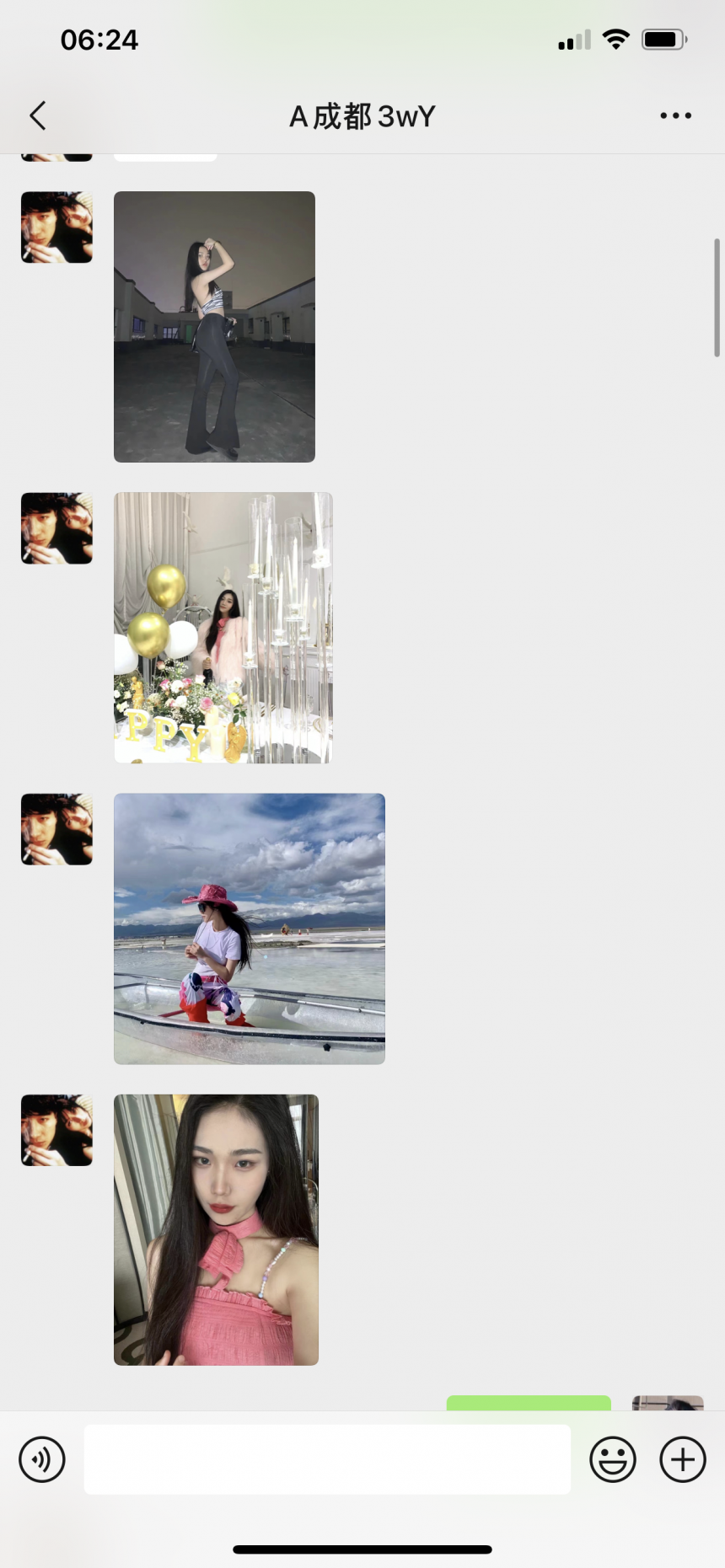The image size is (725, 1568).
Task: Open the chat info overflow menu
Action: (x=675, y=115)
